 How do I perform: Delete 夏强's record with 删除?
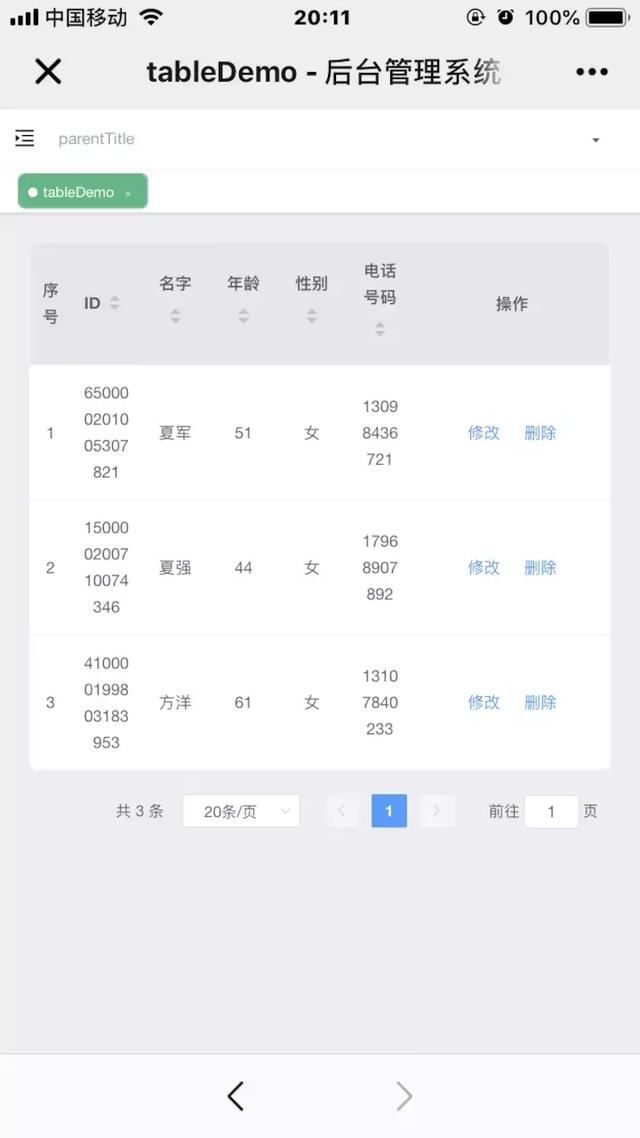540,567
